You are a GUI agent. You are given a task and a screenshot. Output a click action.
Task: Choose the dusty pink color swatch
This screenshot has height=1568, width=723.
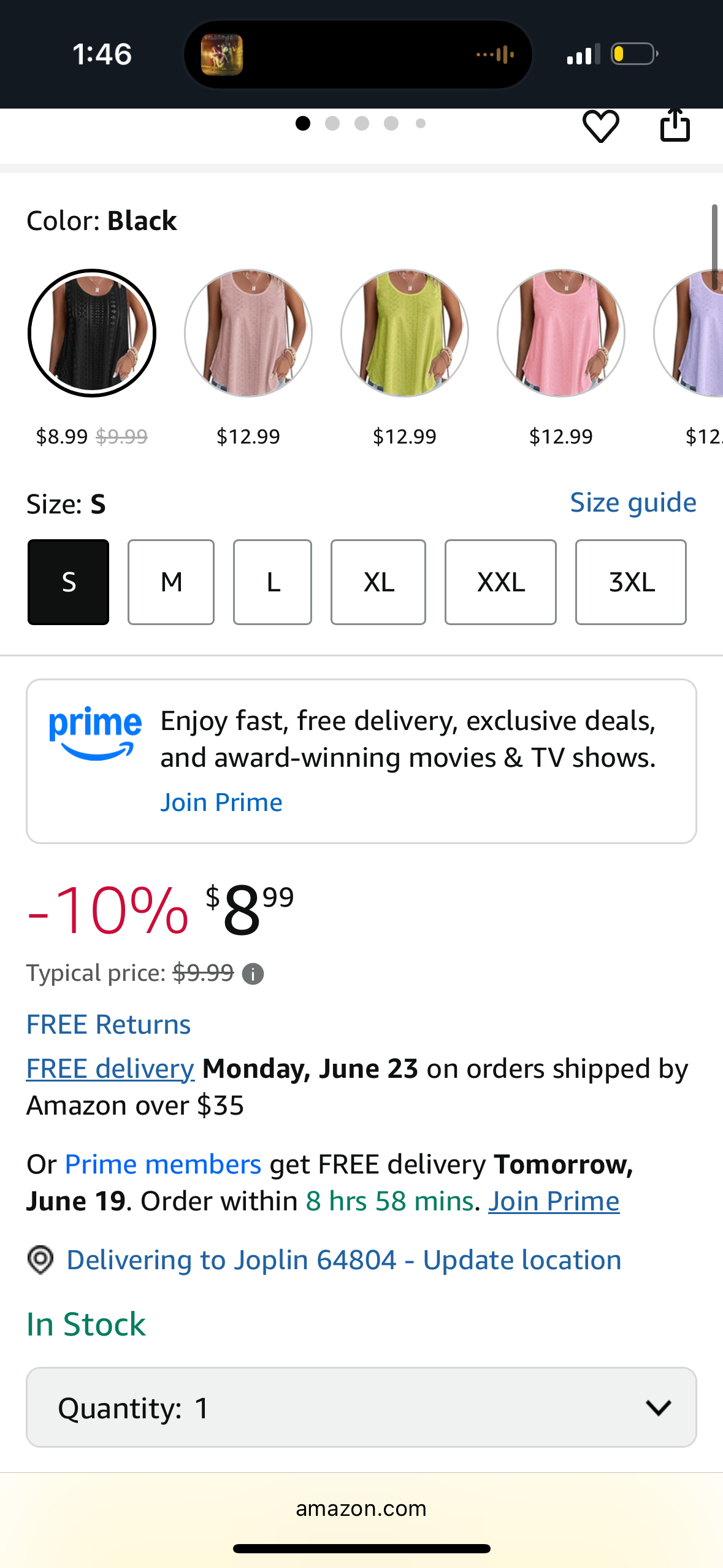click(x=248, y=333)
